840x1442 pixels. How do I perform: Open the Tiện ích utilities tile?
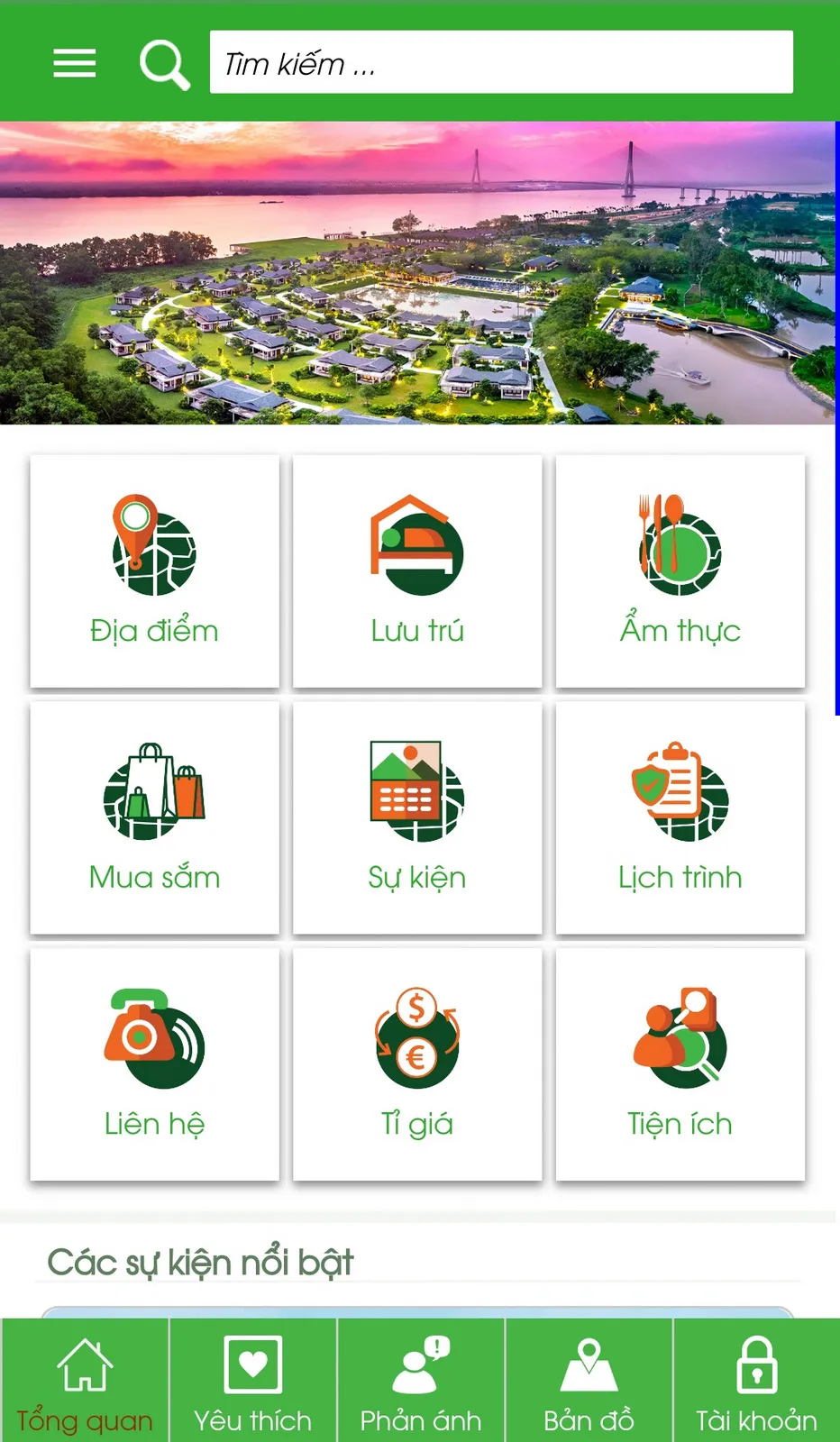click(x=680, y=1064)
